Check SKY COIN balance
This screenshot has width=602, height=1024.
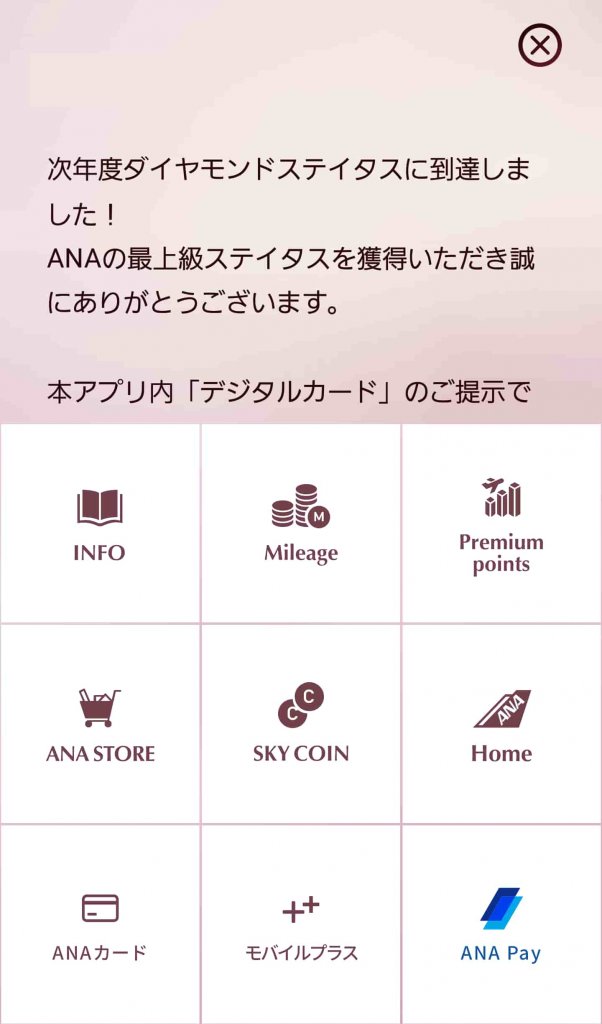[301, 724]
